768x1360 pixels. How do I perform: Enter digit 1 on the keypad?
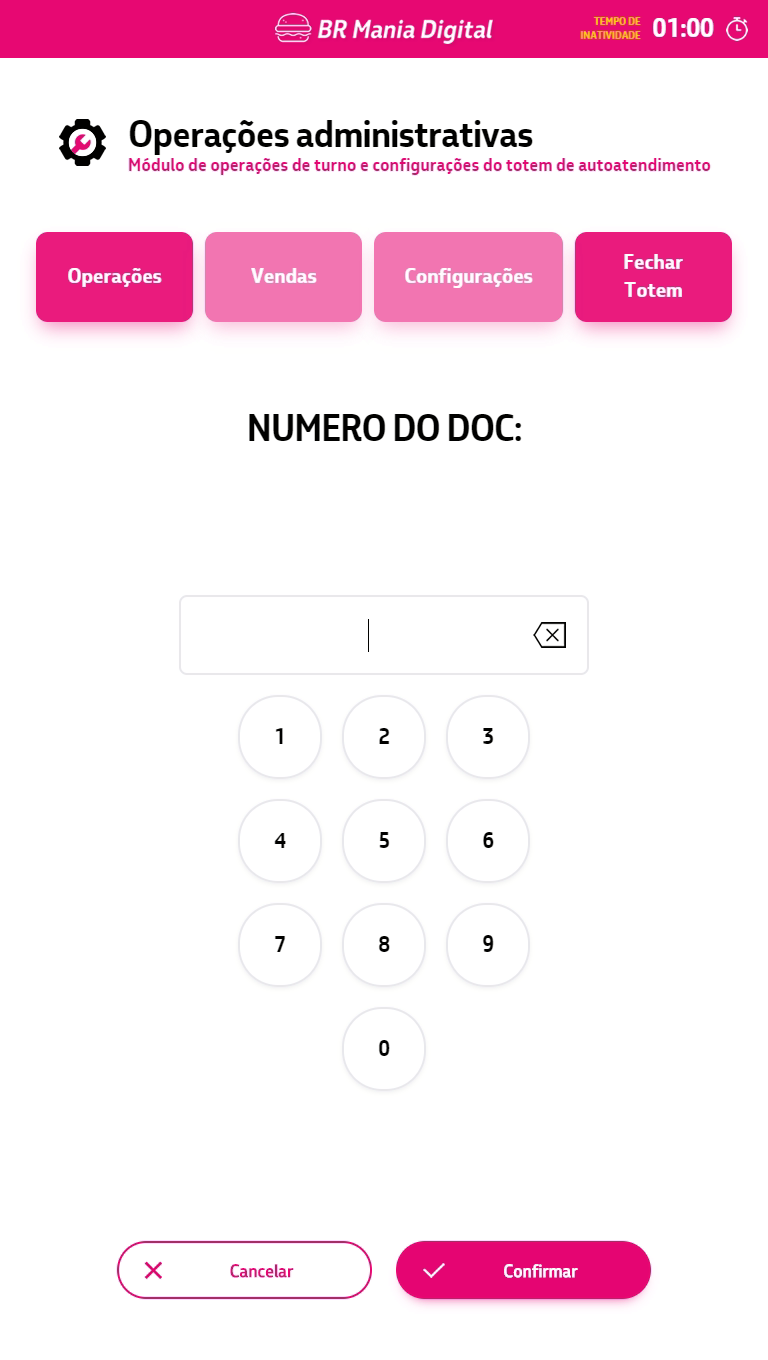[280, 737]
